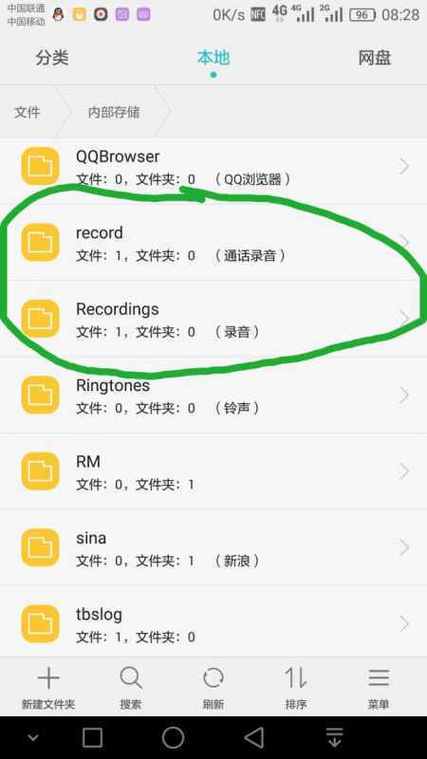Open the 菜单 menu
This screenshot has height=759, width=427.
coord(379,687)
